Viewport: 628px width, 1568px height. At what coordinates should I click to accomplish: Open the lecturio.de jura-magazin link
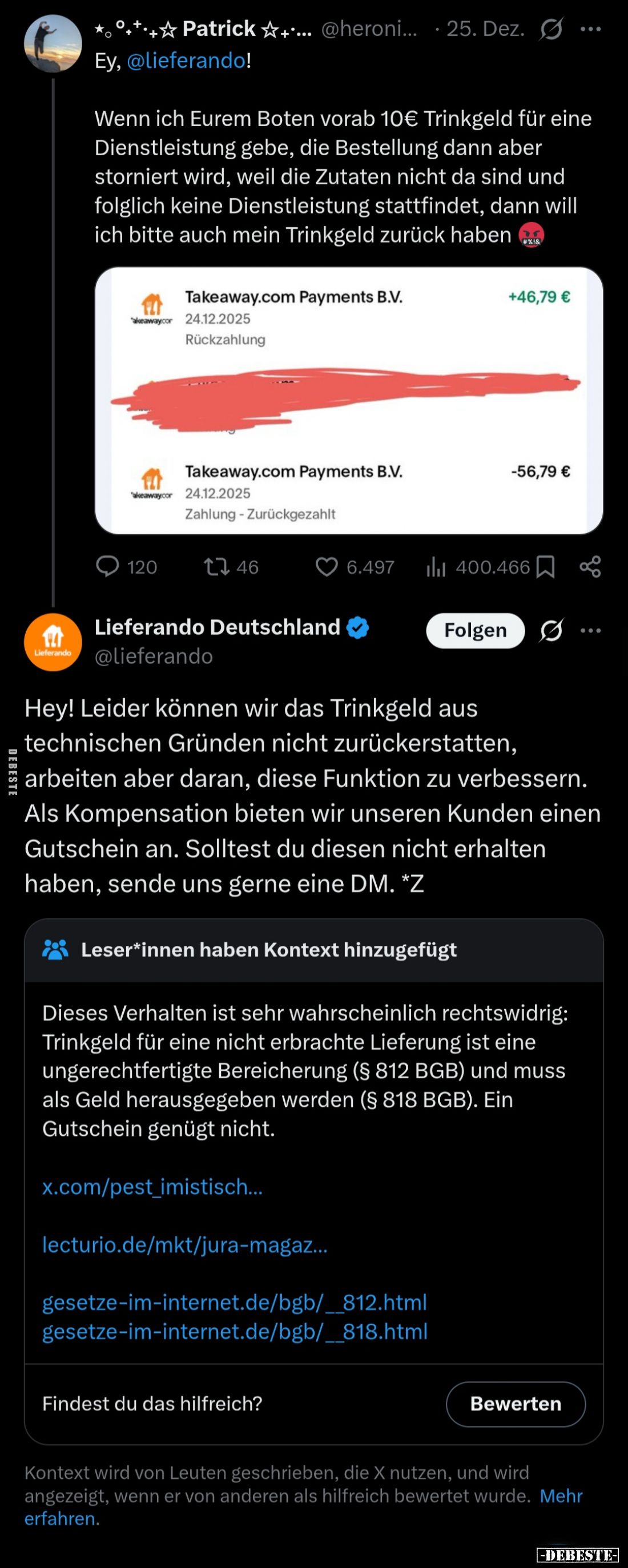184,1245
